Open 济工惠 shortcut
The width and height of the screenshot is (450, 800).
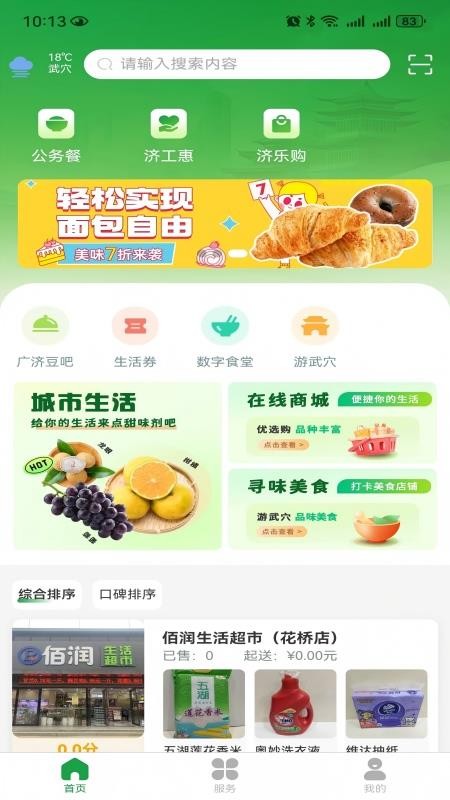click(x=168, y=136)
